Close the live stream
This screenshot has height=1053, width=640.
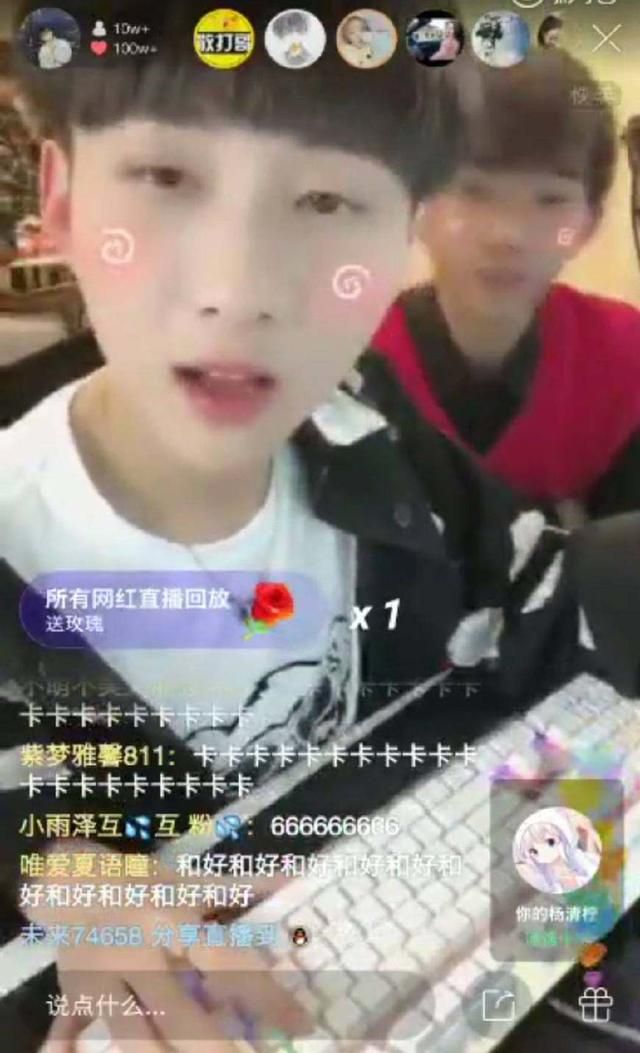click(x=606, y=39)
